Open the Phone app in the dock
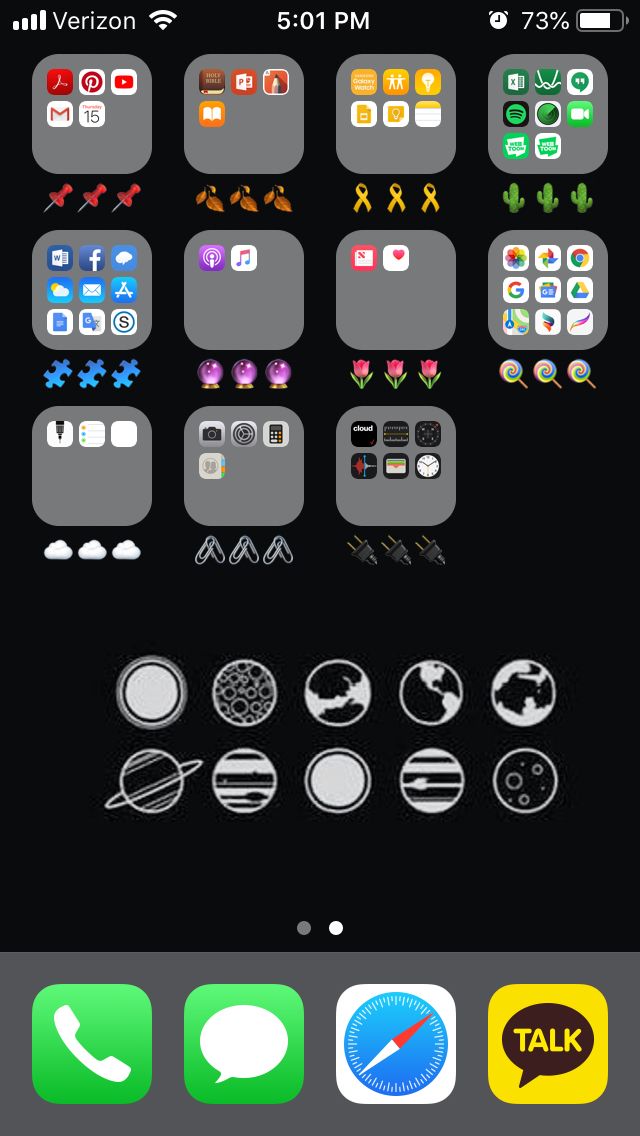This screenshot has width=640, height=1136. coord(92,1043)
